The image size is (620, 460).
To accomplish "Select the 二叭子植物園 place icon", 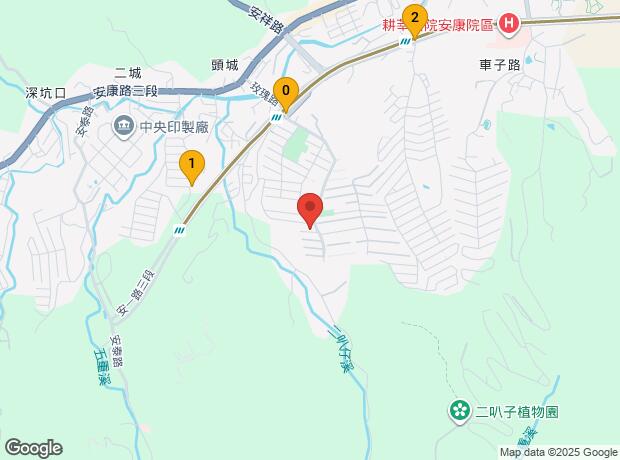I will [x=460, y=410].
